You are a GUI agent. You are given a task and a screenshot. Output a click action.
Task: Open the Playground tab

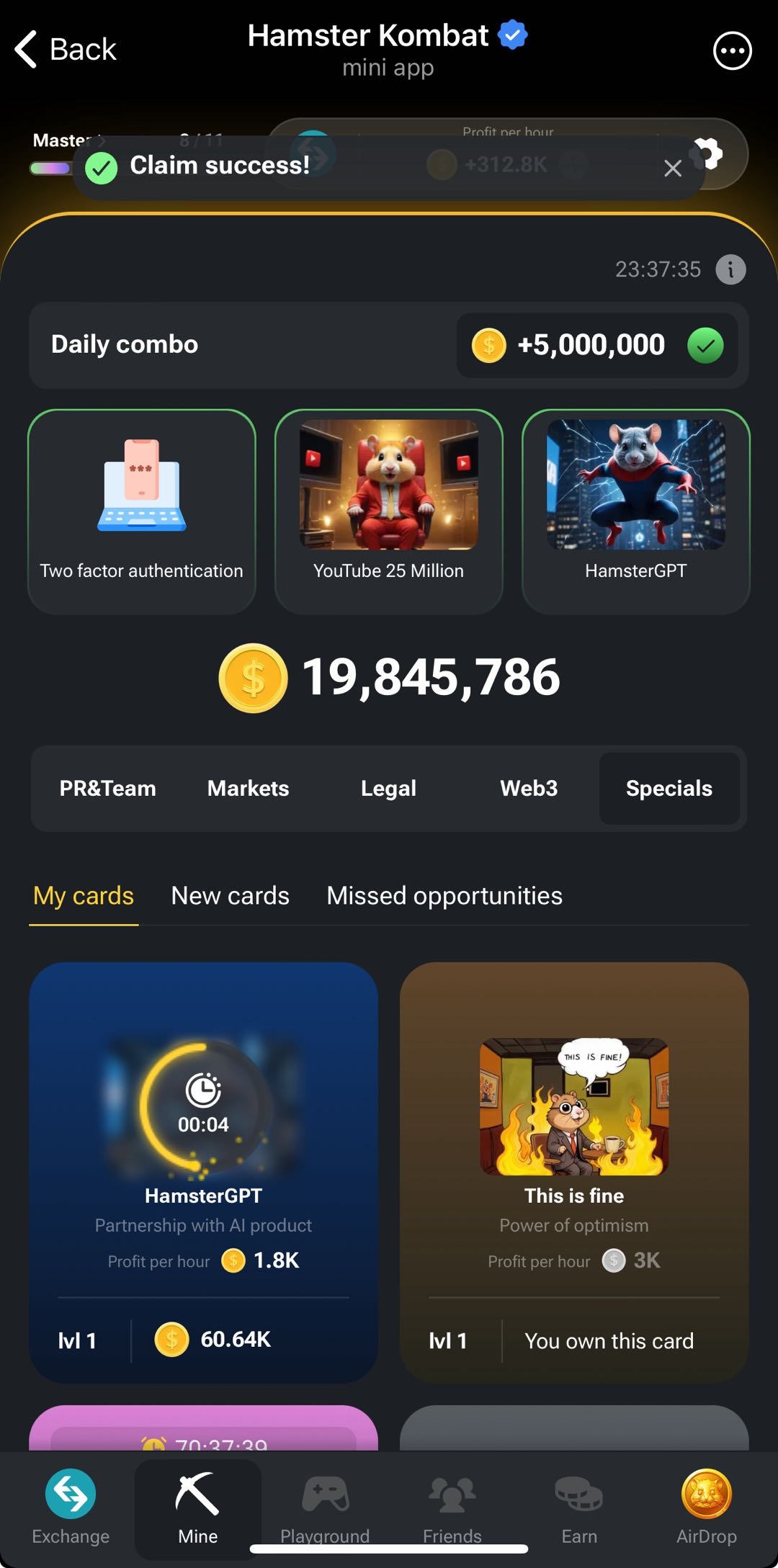click(325, 1507)
